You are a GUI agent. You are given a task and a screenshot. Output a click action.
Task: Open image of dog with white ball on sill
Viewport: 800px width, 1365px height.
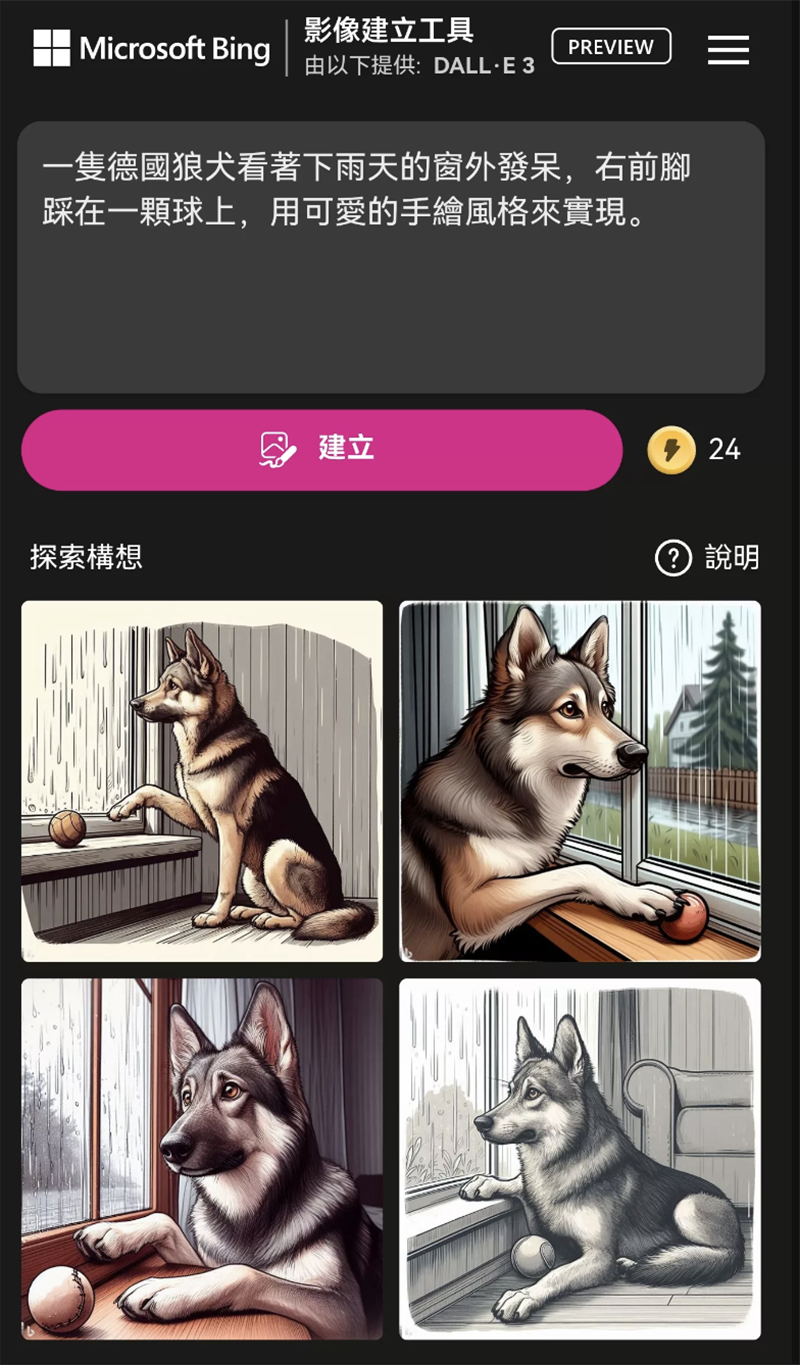[202, 1158]
